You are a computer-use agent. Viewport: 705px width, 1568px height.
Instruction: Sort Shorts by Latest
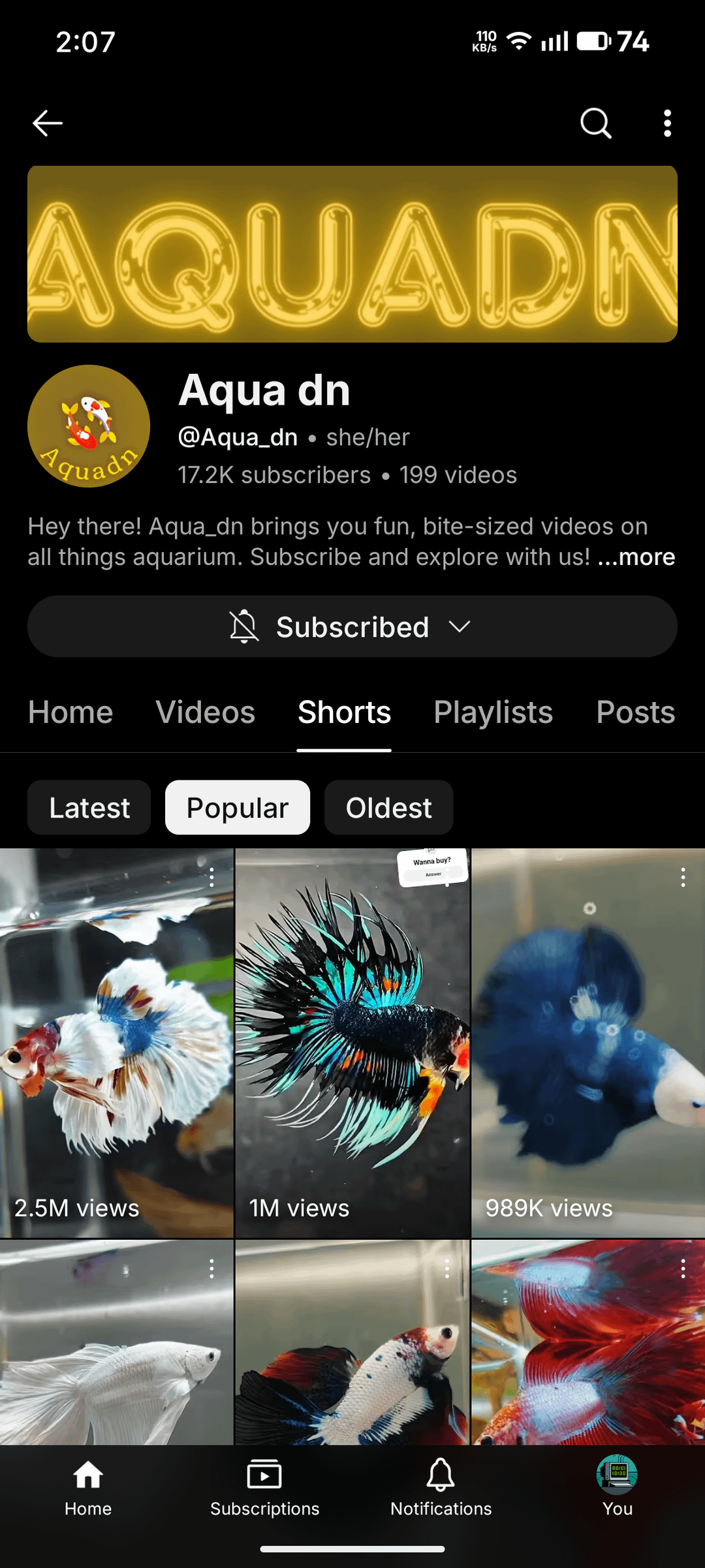coord(89,808)
